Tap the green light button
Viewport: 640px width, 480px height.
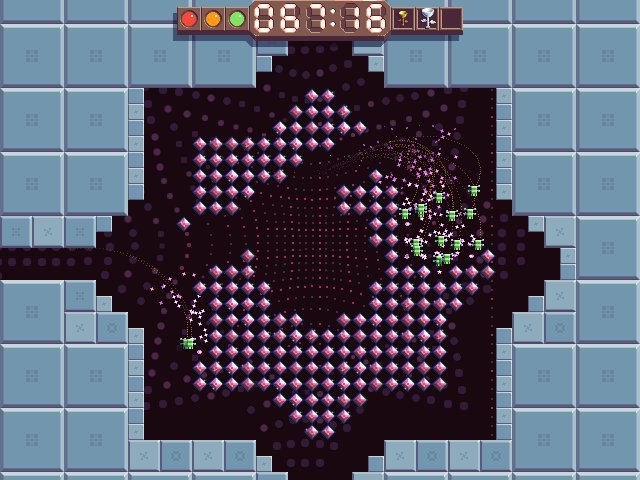237,19
